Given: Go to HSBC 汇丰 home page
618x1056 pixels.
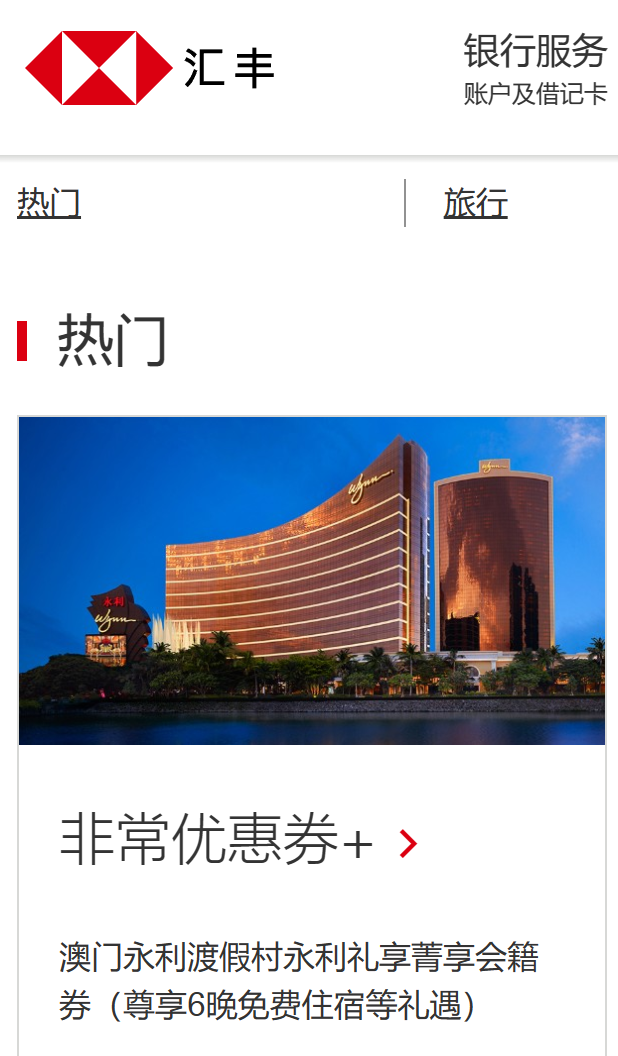Looking at the screenshot, I should pos(150,68).
